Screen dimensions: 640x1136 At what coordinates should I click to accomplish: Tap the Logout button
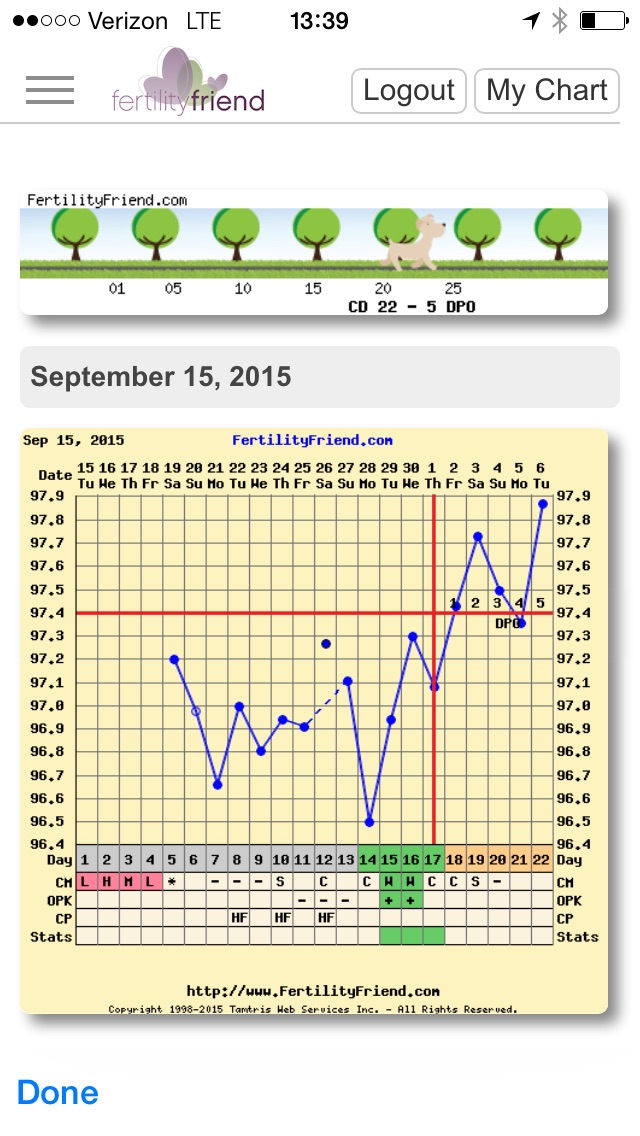coord(409,91)
